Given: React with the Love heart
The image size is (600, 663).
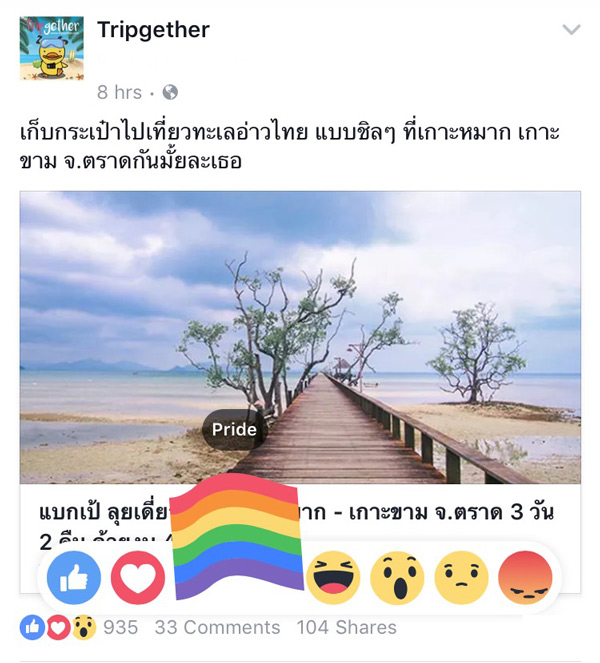Looking at the screenshot, I should pyautogui.click(x=137, y=577).
